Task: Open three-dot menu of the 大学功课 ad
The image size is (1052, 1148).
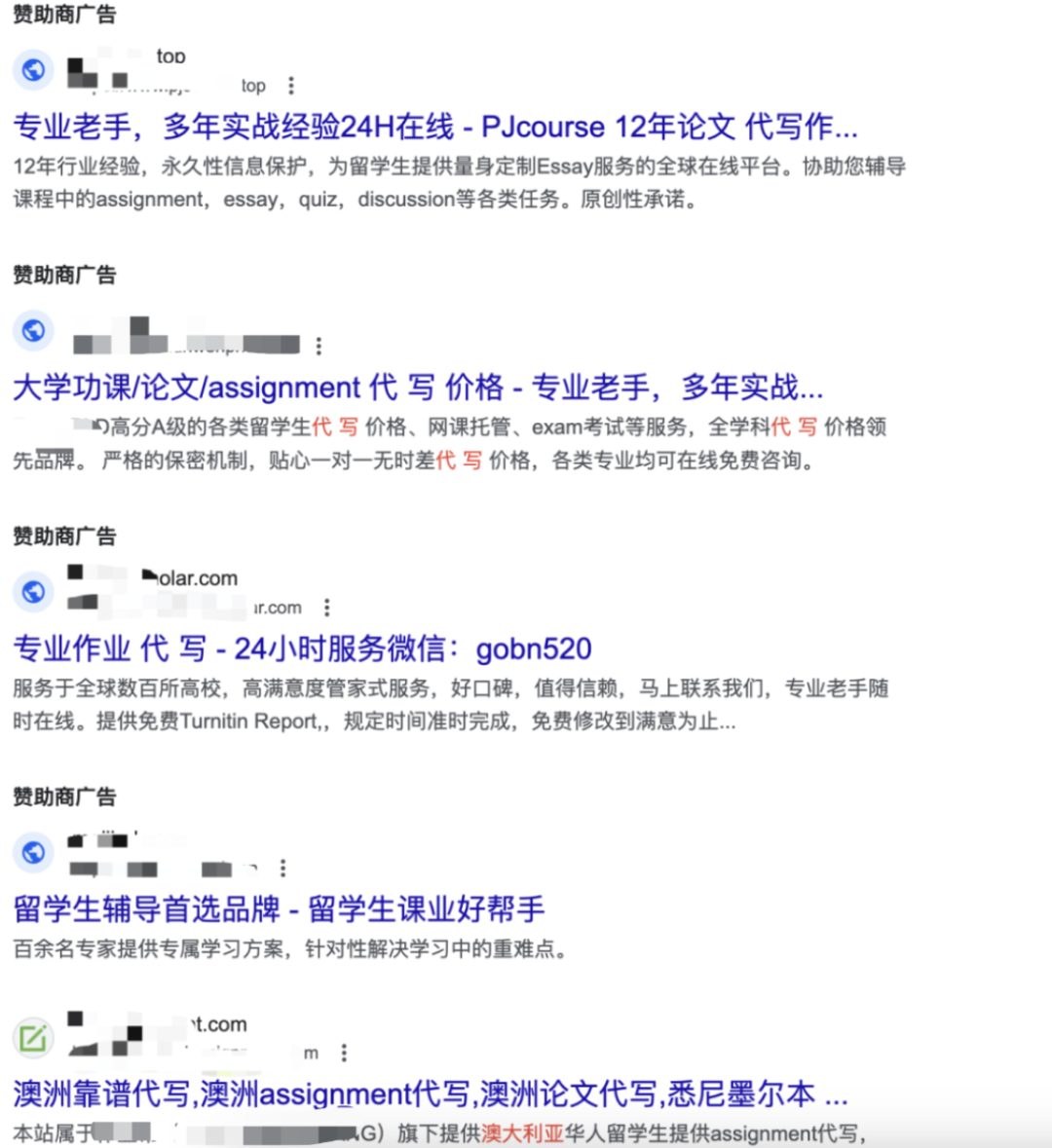Action: point(319,346)
